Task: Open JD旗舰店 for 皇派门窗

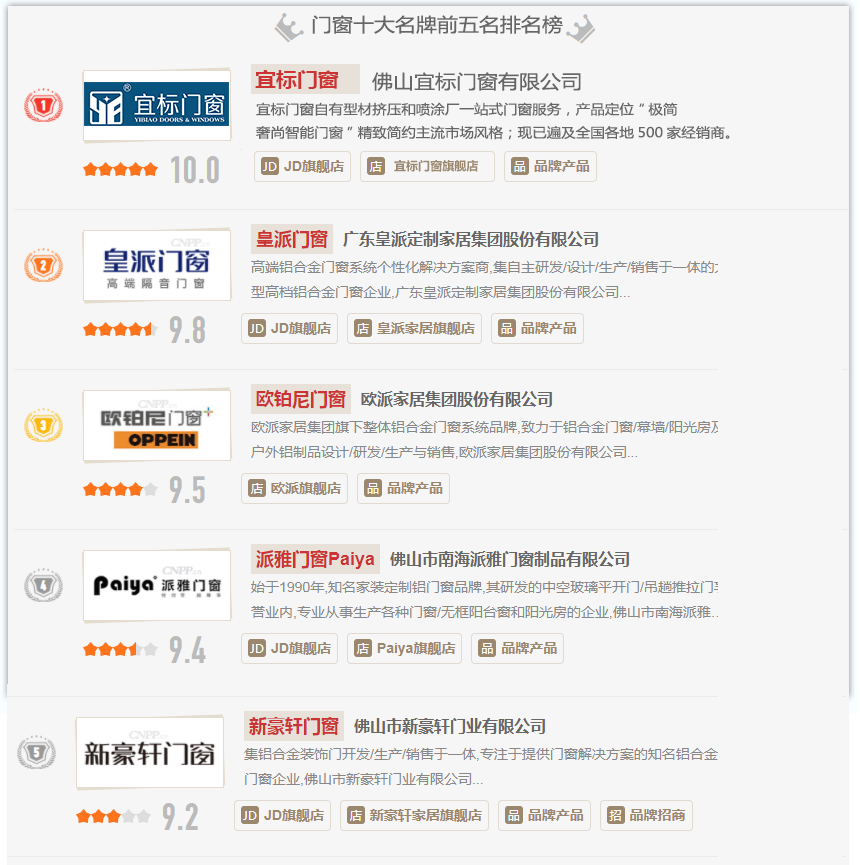Action: pos(289,328)
